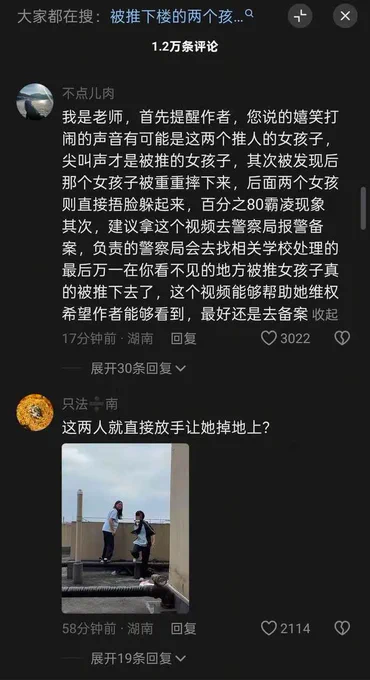
Task: Close the comments panel
Action: point(345,16)
